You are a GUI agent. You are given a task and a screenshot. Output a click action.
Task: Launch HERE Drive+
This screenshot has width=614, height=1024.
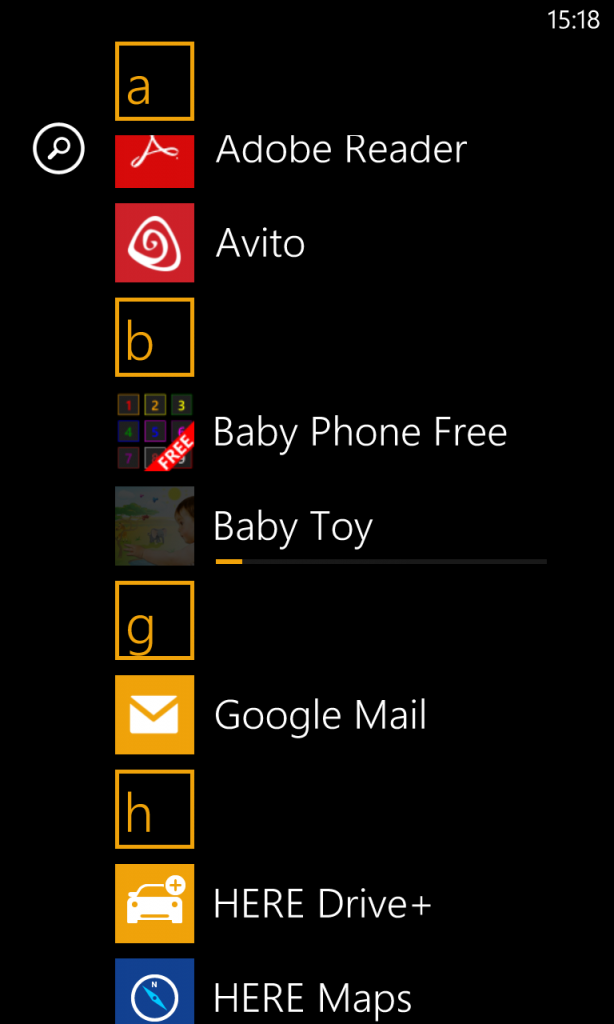(x=322, y=904)
